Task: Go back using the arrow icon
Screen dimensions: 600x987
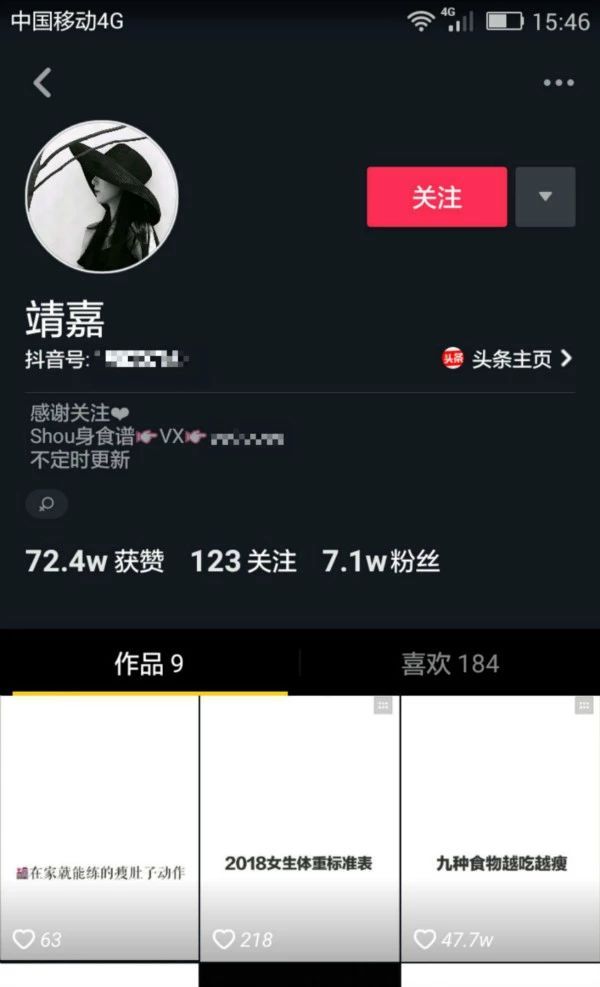Action: click(x=42, y=82)
